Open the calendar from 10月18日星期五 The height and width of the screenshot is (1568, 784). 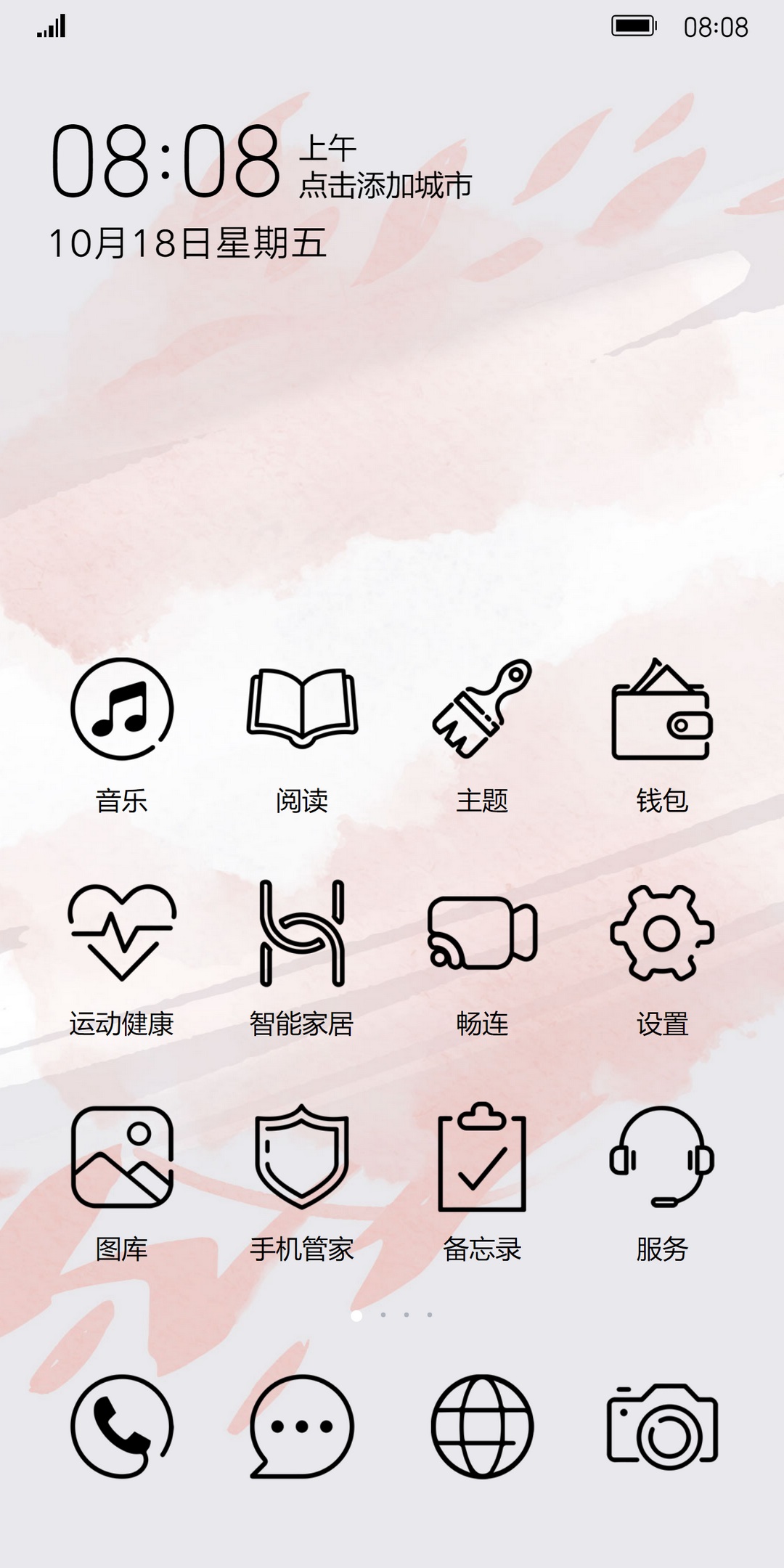(187, 243)
